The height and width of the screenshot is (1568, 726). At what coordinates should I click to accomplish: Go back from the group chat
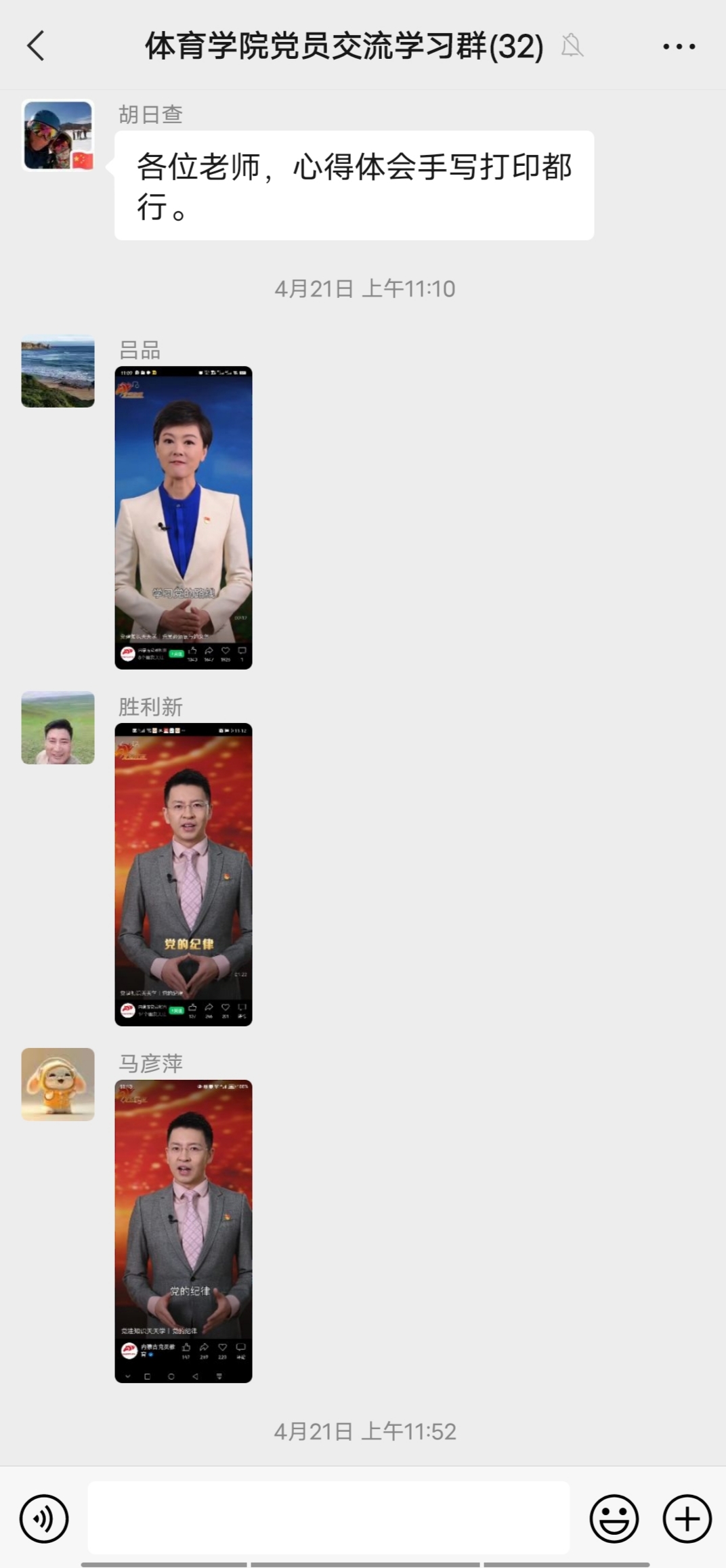point(37,46)
